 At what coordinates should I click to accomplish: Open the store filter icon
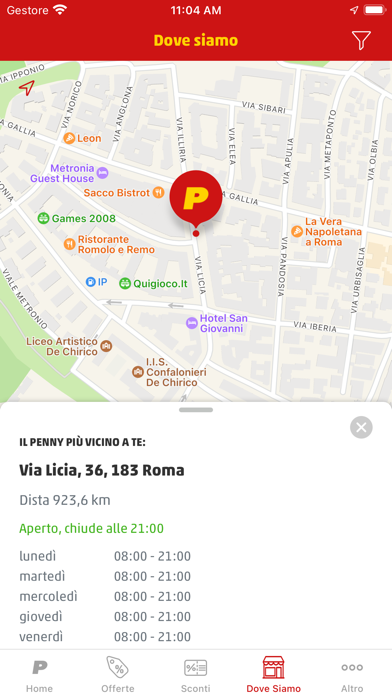(361, 40)
